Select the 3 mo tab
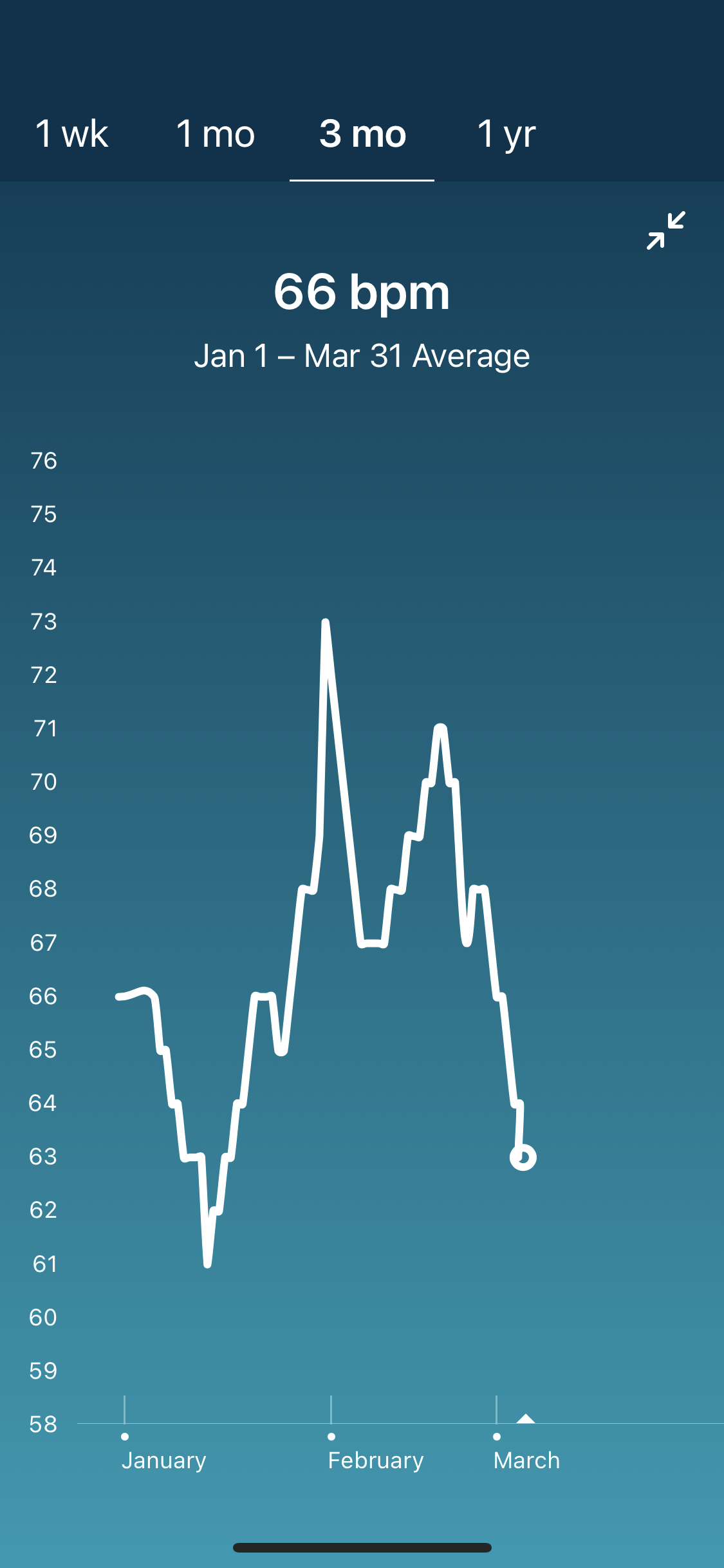Viewport: 724px width, 1568px height. (x=362, y=135)
